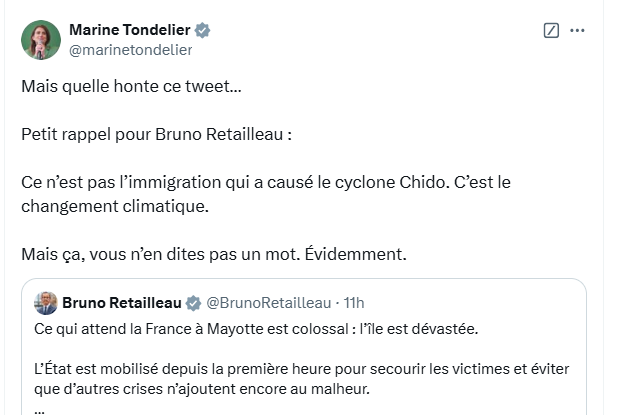
Task: Open the tweet's overflow menu
Action: click(576, 30)
